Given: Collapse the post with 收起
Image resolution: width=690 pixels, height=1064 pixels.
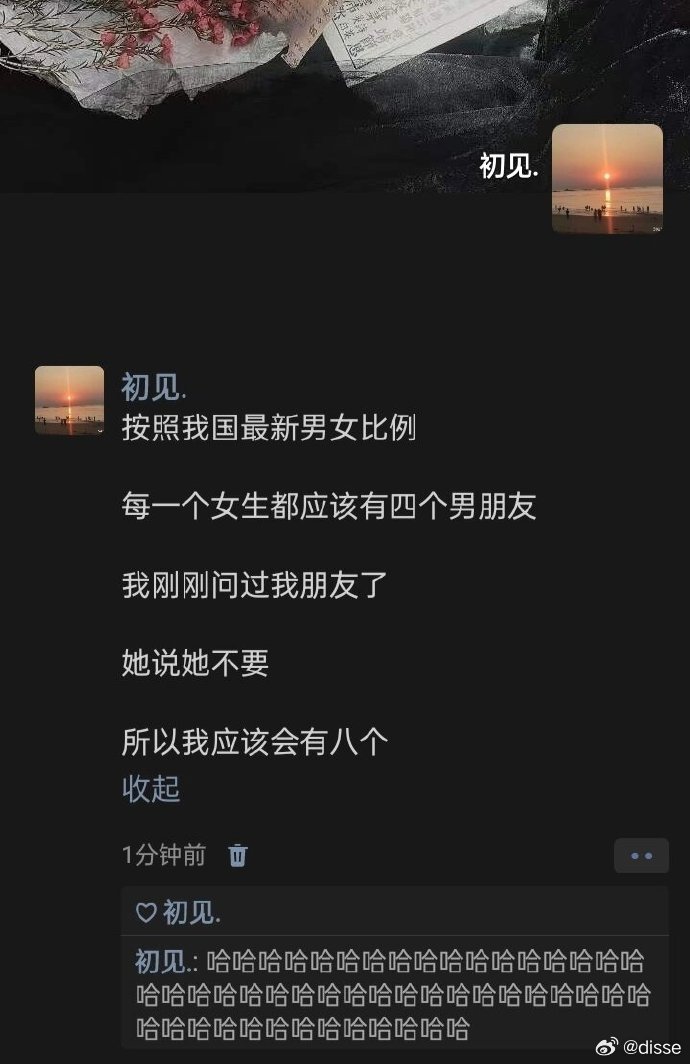Looking at the screenshot, I should (x=151, y=789).
